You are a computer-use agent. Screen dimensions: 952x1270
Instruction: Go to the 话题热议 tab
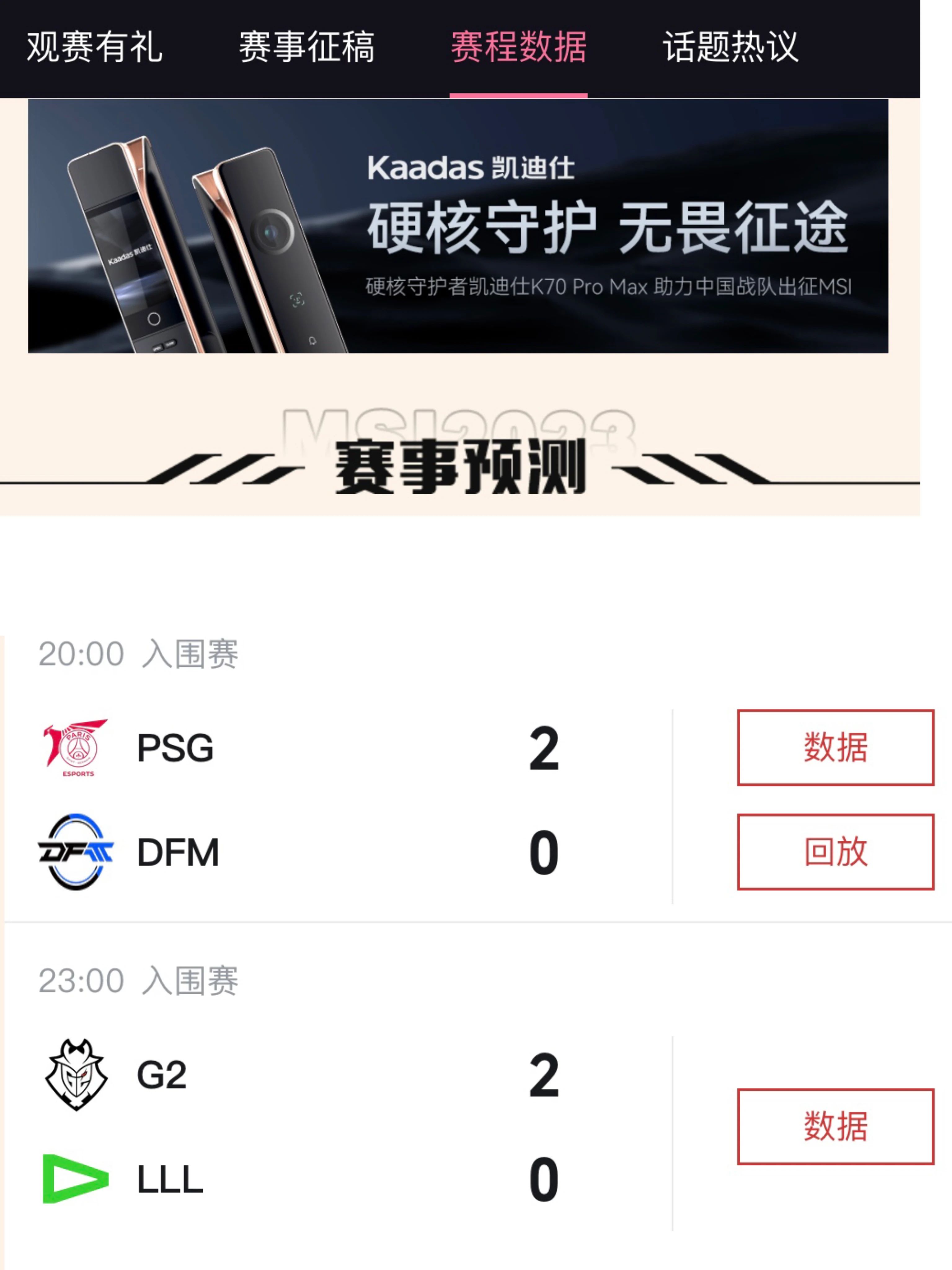(730, 47)
